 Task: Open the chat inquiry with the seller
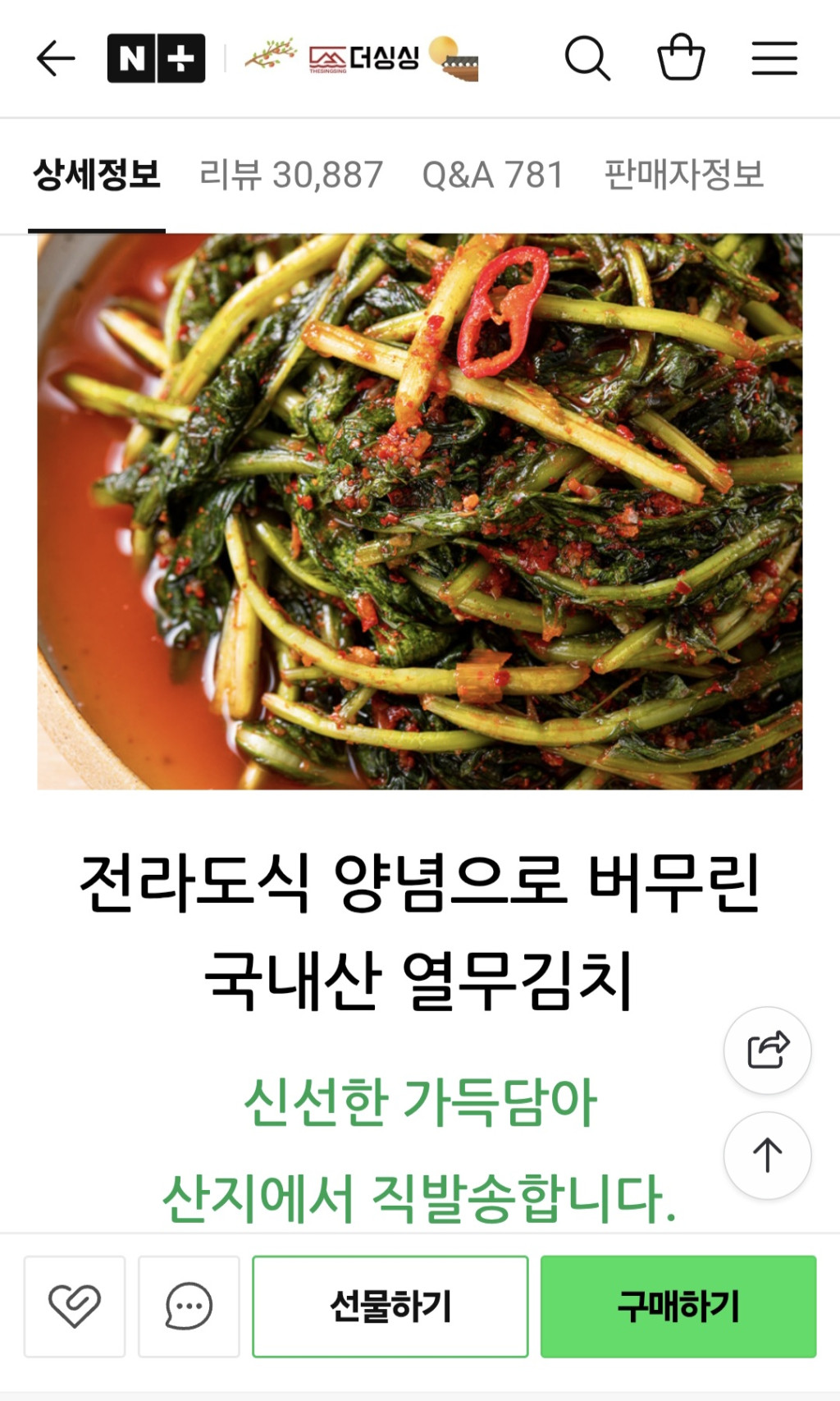(189, 1306)
